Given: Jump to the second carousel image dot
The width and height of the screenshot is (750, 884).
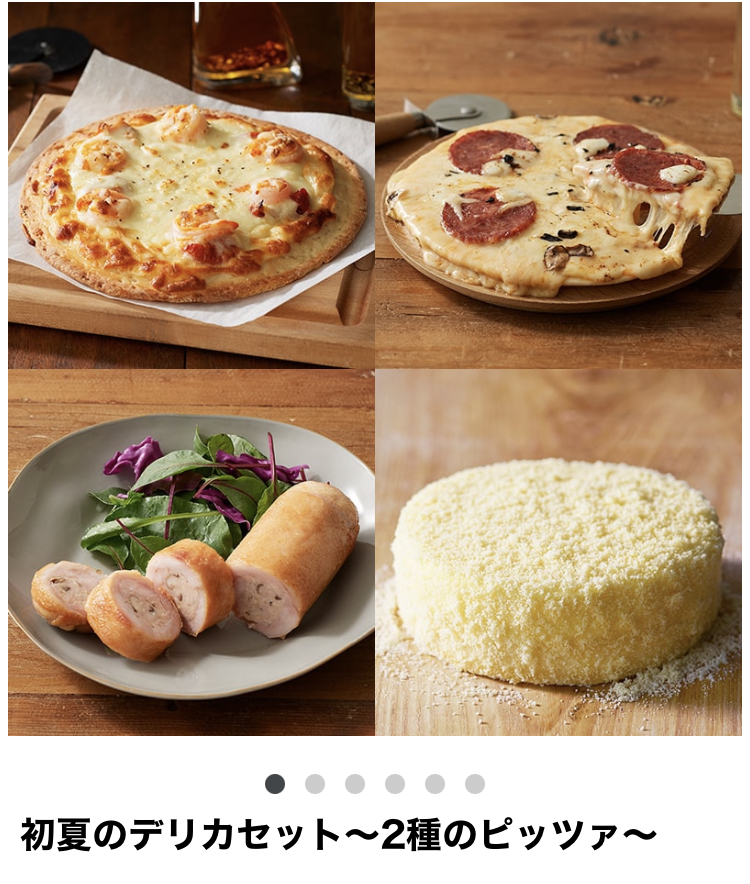Looking at the screenshot, I should (315, 784).
